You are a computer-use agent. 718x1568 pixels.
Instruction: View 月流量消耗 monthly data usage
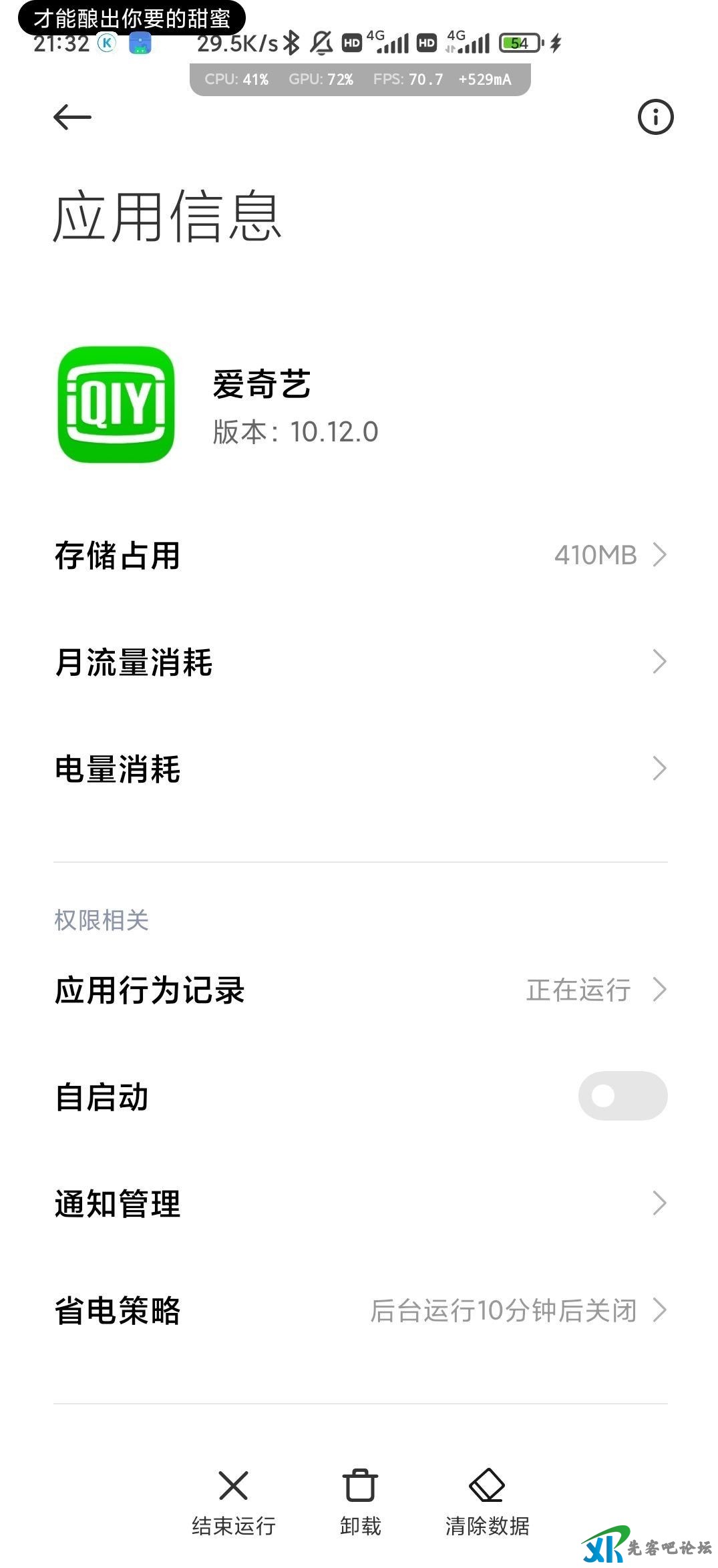point(361,662)
